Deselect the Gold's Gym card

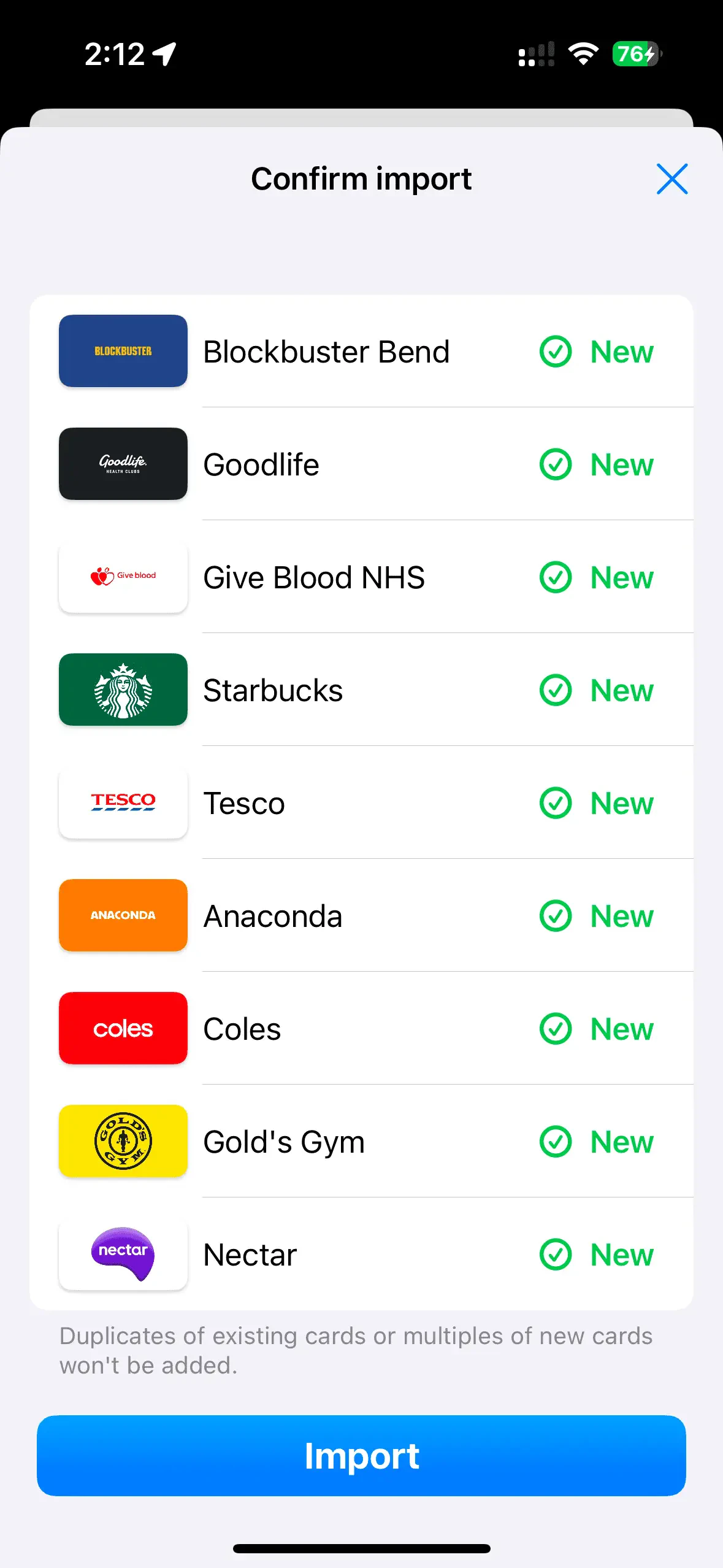click(556, 1142)
